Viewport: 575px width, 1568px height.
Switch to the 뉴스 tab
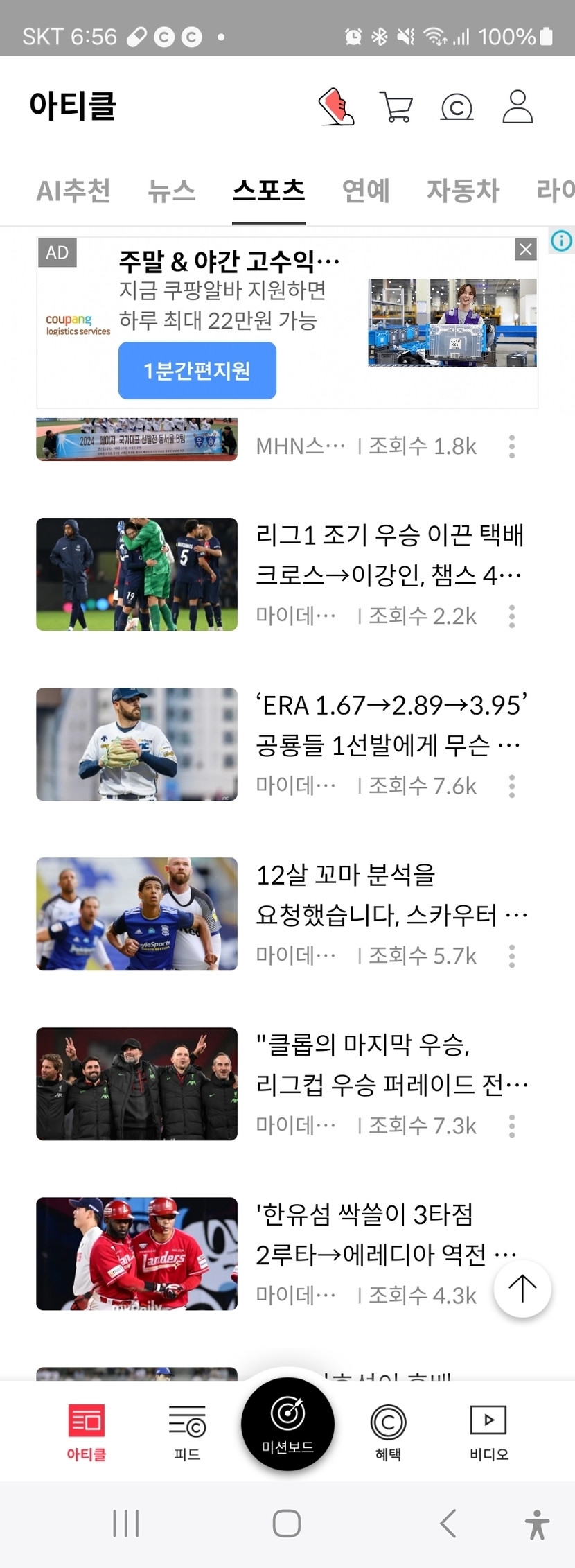171,190
